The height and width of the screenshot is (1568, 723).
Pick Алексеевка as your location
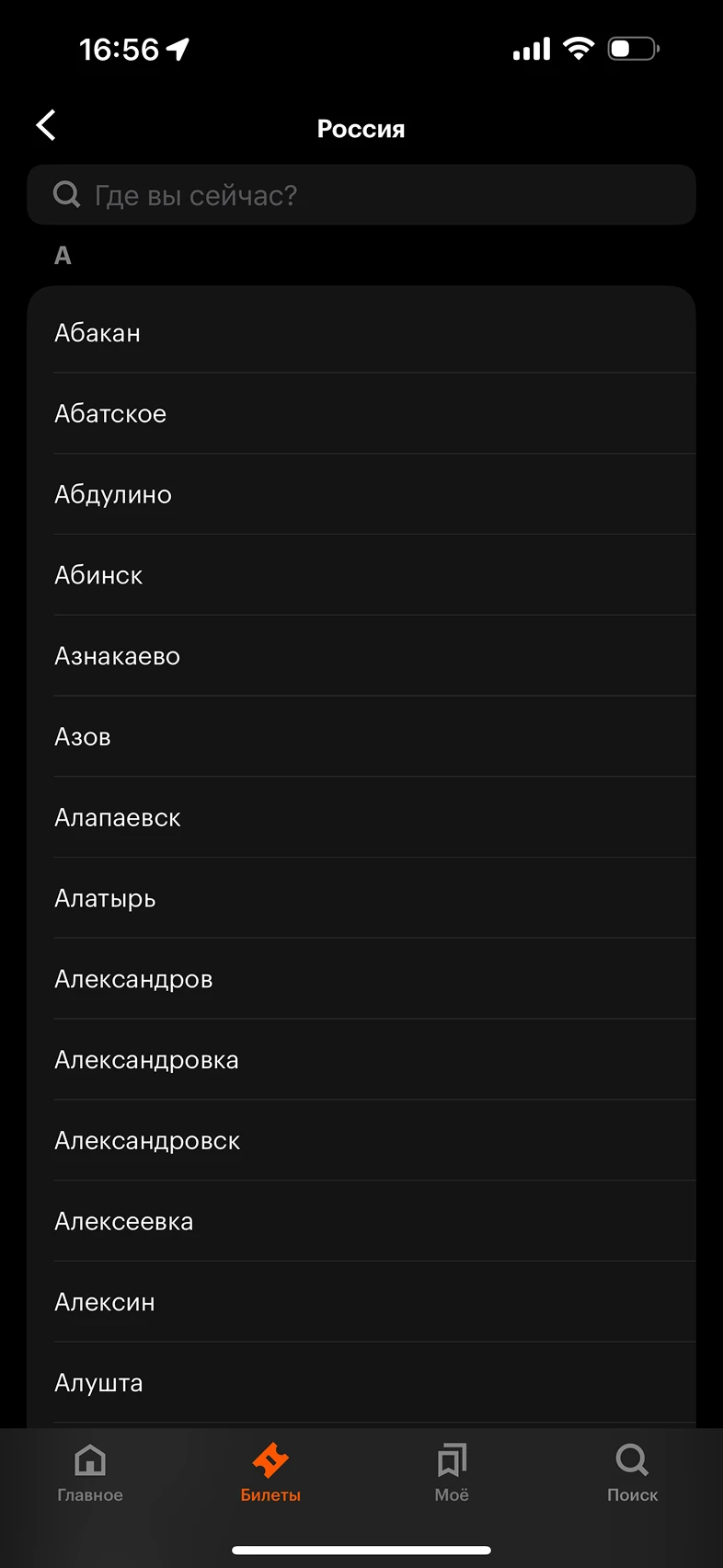361,1223
